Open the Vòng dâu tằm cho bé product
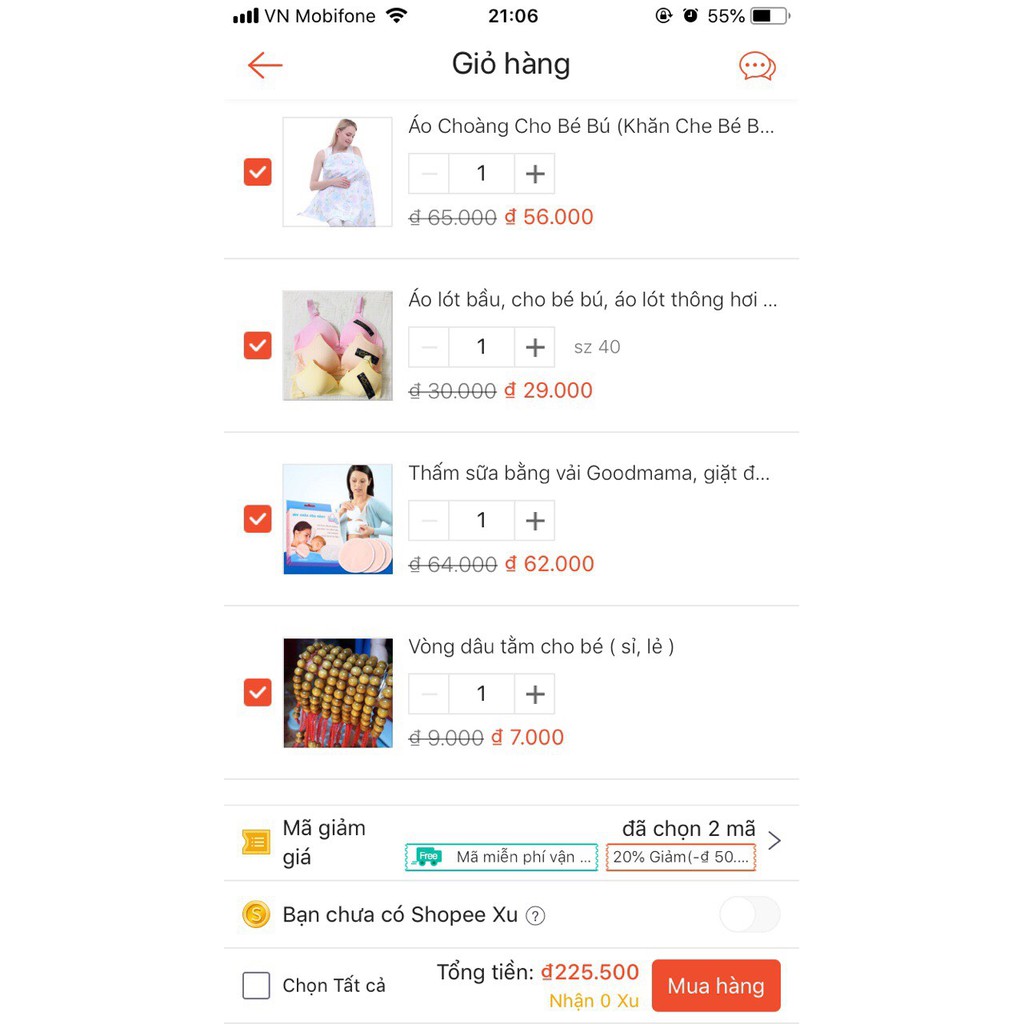This screenshot has width=1024, height=1024. pos(541,647)
